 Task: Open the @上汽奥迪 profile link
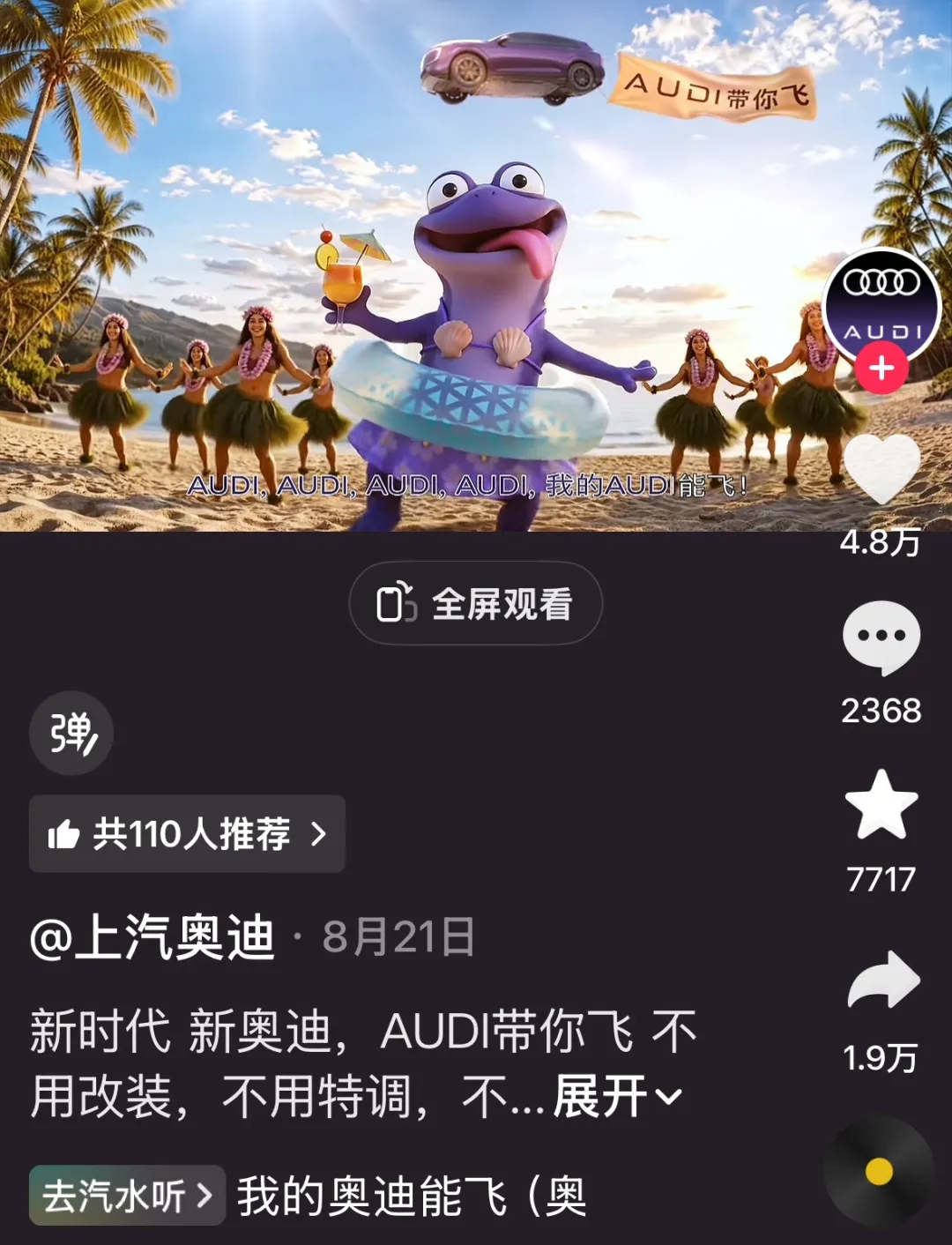tap(152, 936)
